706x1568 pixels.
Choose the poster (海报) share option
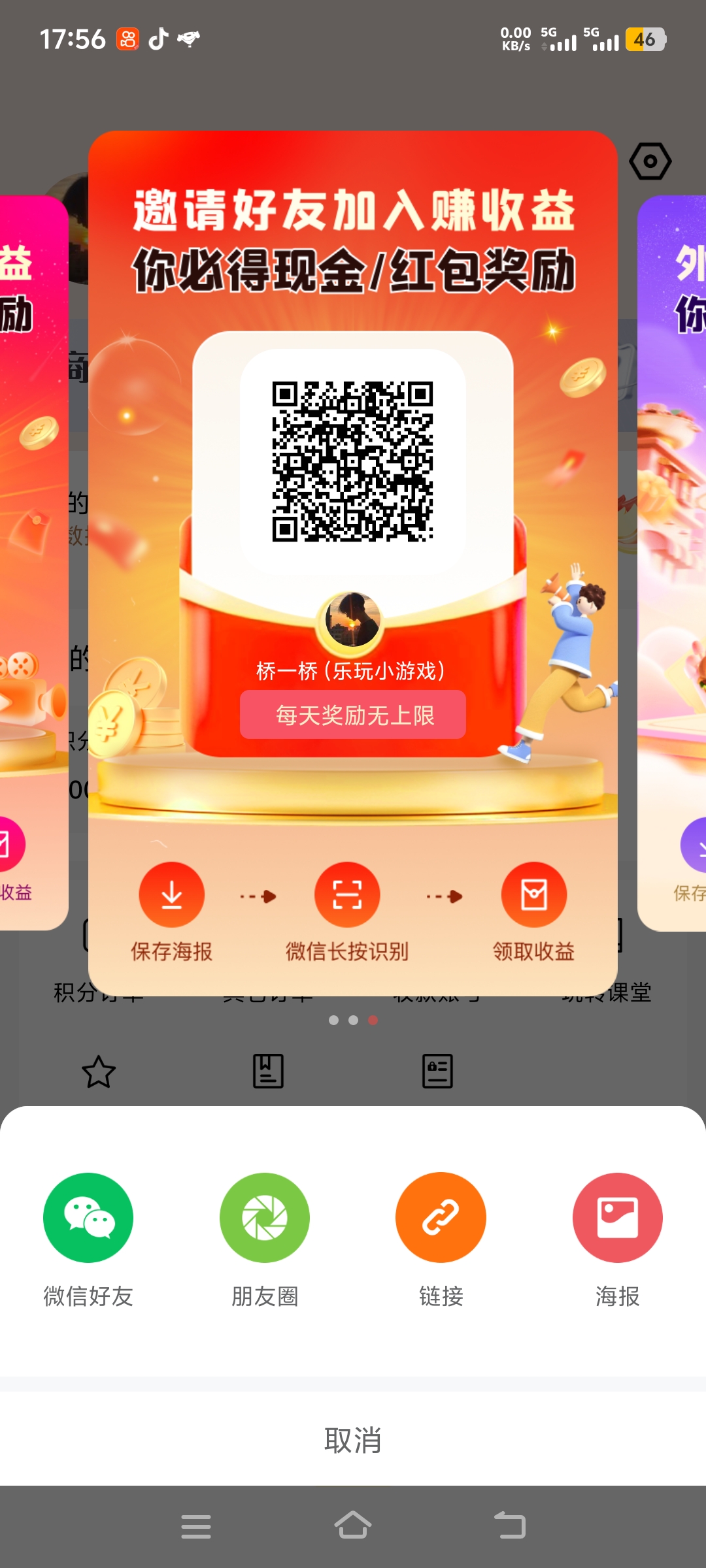pos(617,1217)
